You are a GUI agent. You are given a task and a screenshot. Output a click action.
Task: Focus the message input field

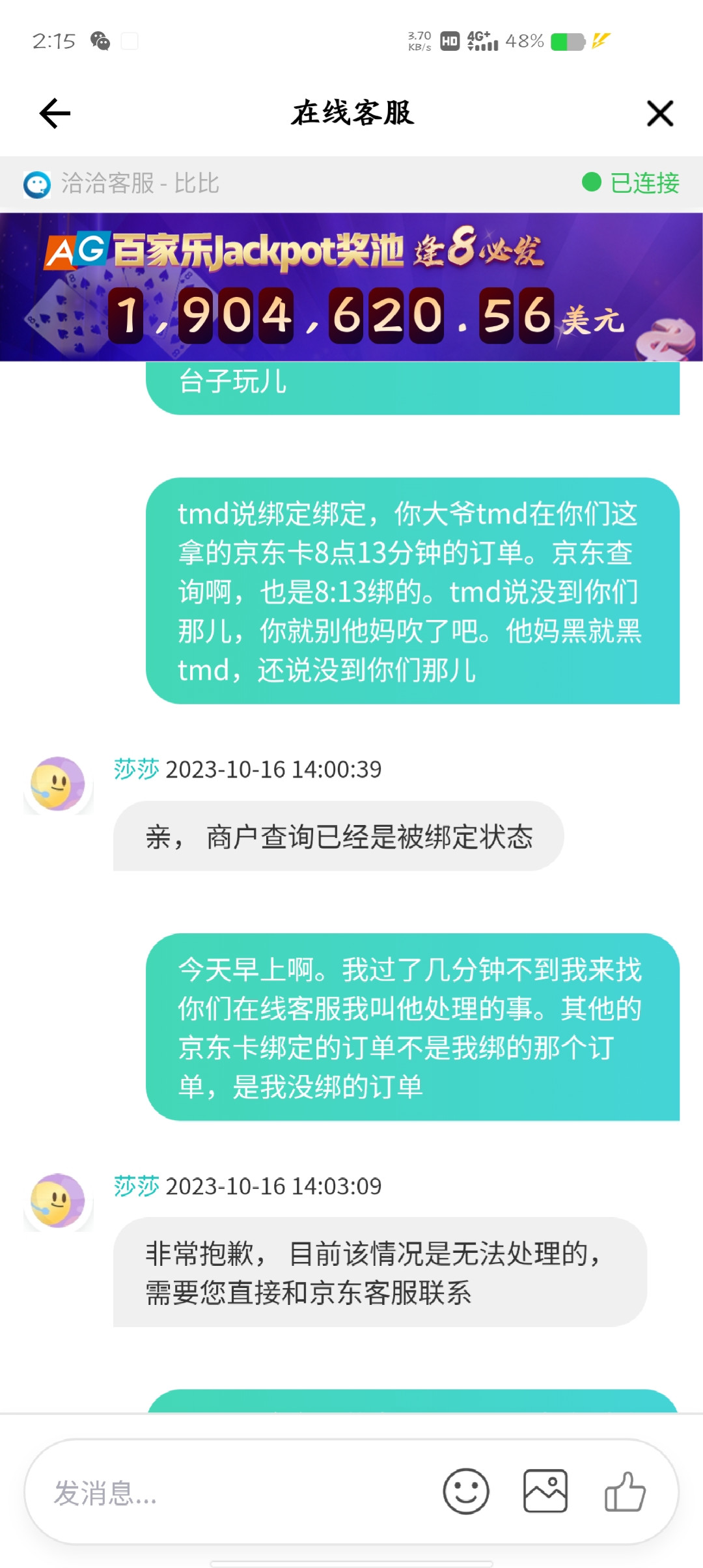pyautogui.click(x=234, y=1492)
